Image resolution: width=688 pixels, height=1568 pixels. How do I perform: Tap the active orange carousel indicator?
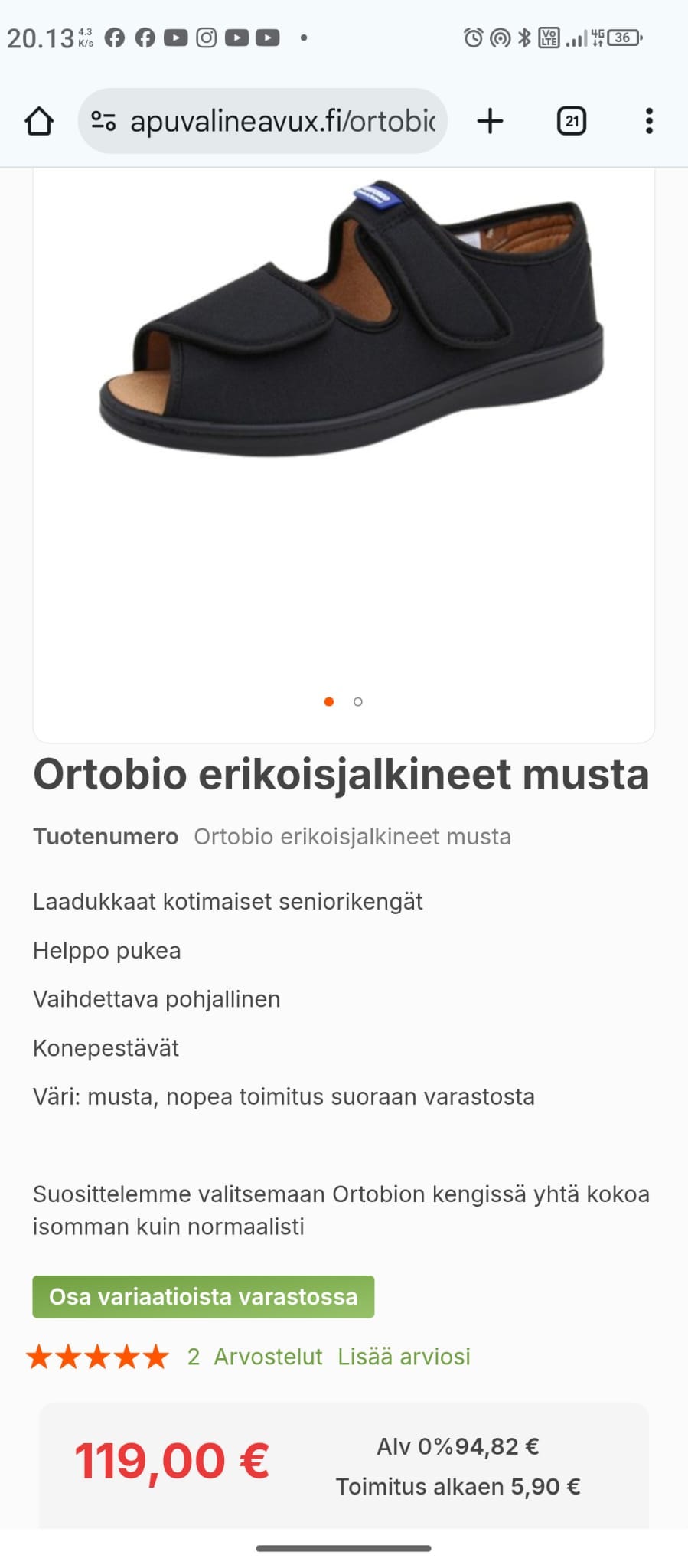[x=328, y=701]
